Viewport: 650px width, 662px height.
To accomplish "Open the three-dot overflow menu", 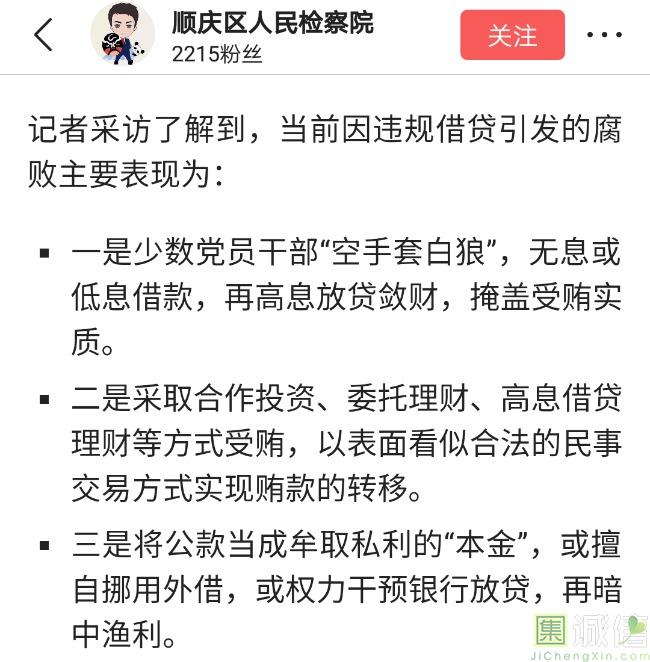I will (604, 35).
